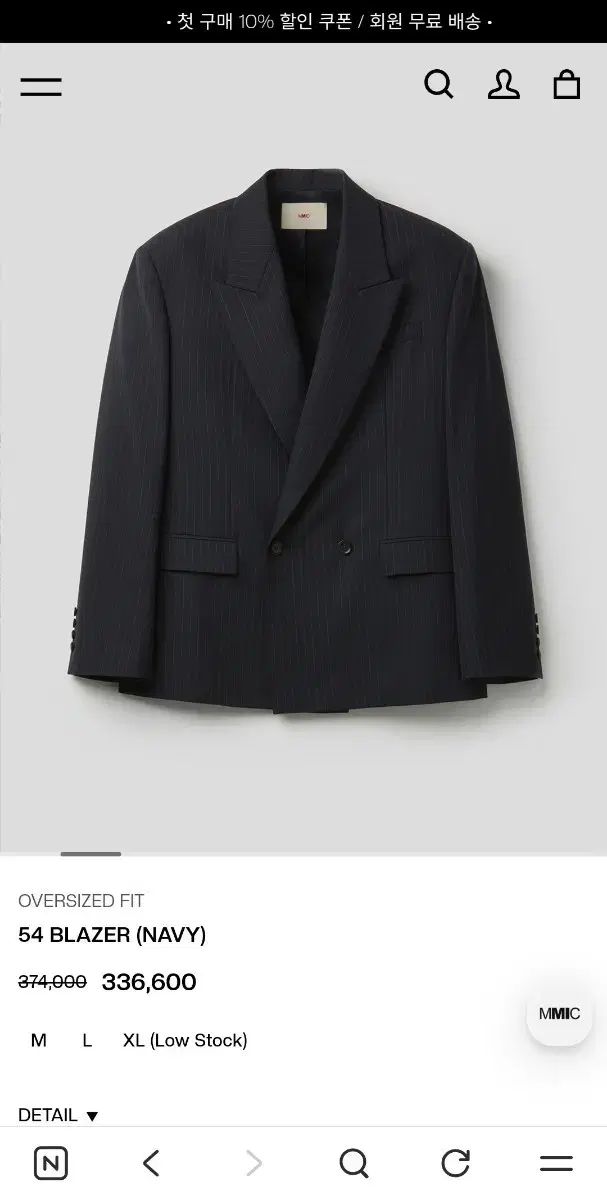The width and height of the screenshot is (607, 1200).
Task: Reload the page
Action: (x=456, y=1163)
